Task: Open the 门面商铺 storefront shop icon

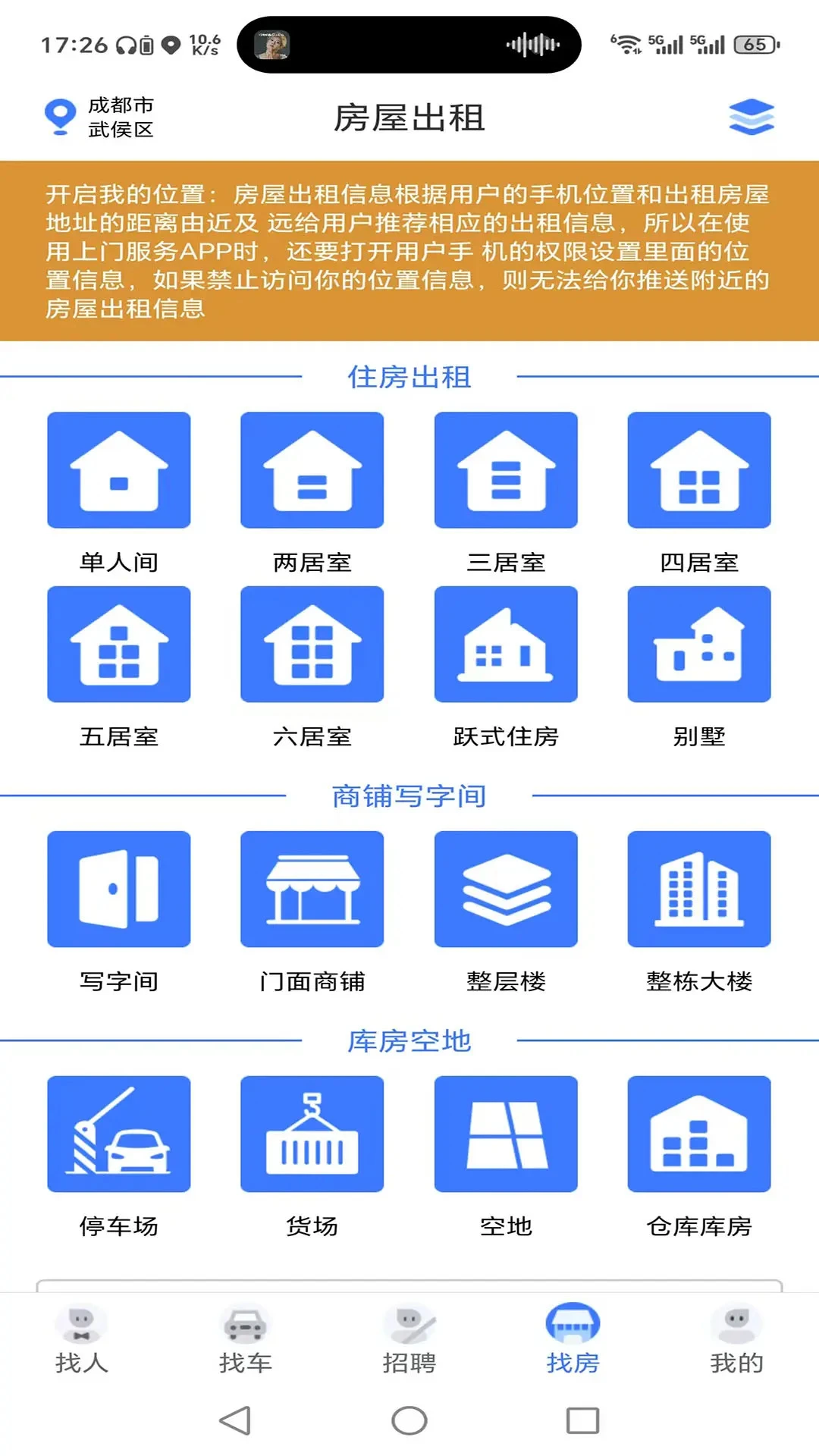Action: [312, 889]
